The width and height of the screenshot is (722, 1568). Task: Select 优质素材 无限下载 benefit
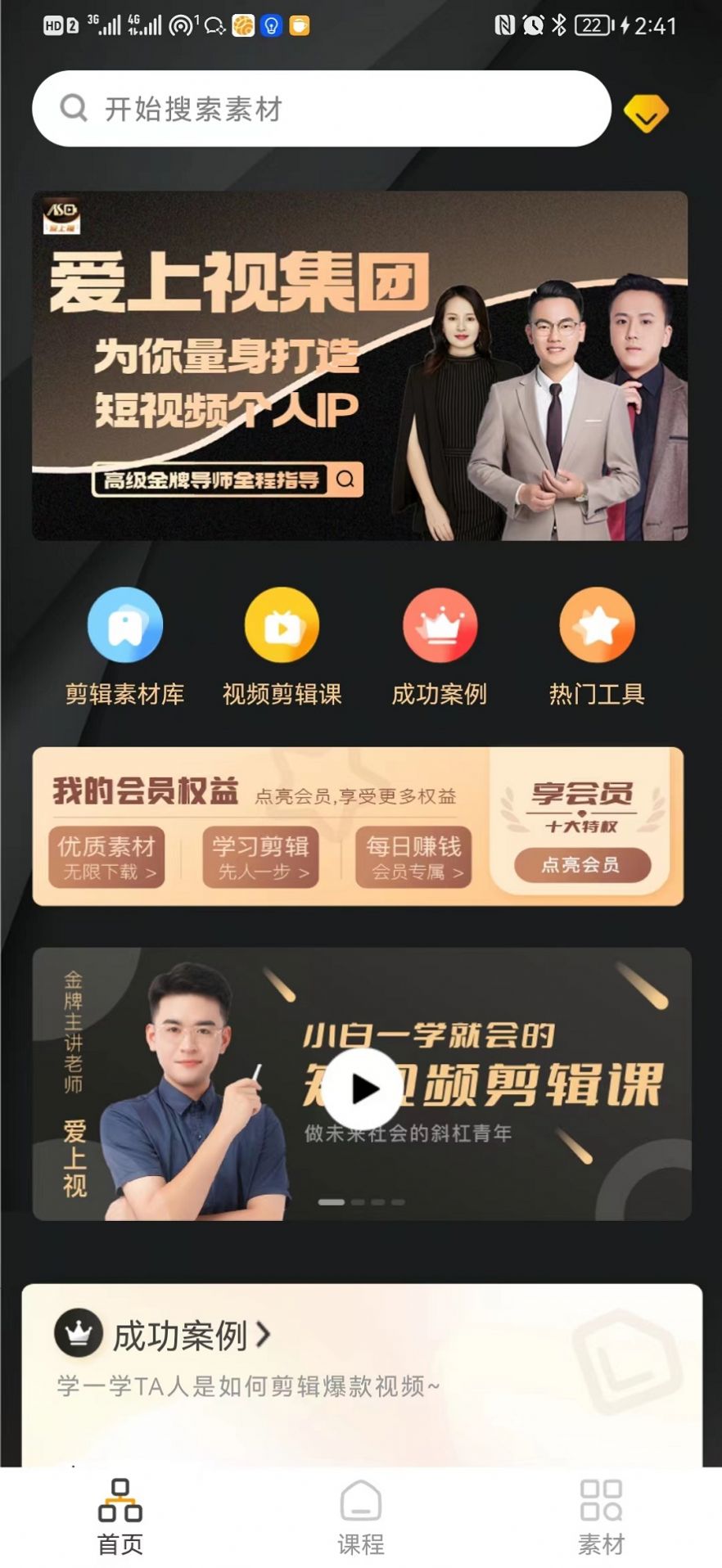point(106,857)
